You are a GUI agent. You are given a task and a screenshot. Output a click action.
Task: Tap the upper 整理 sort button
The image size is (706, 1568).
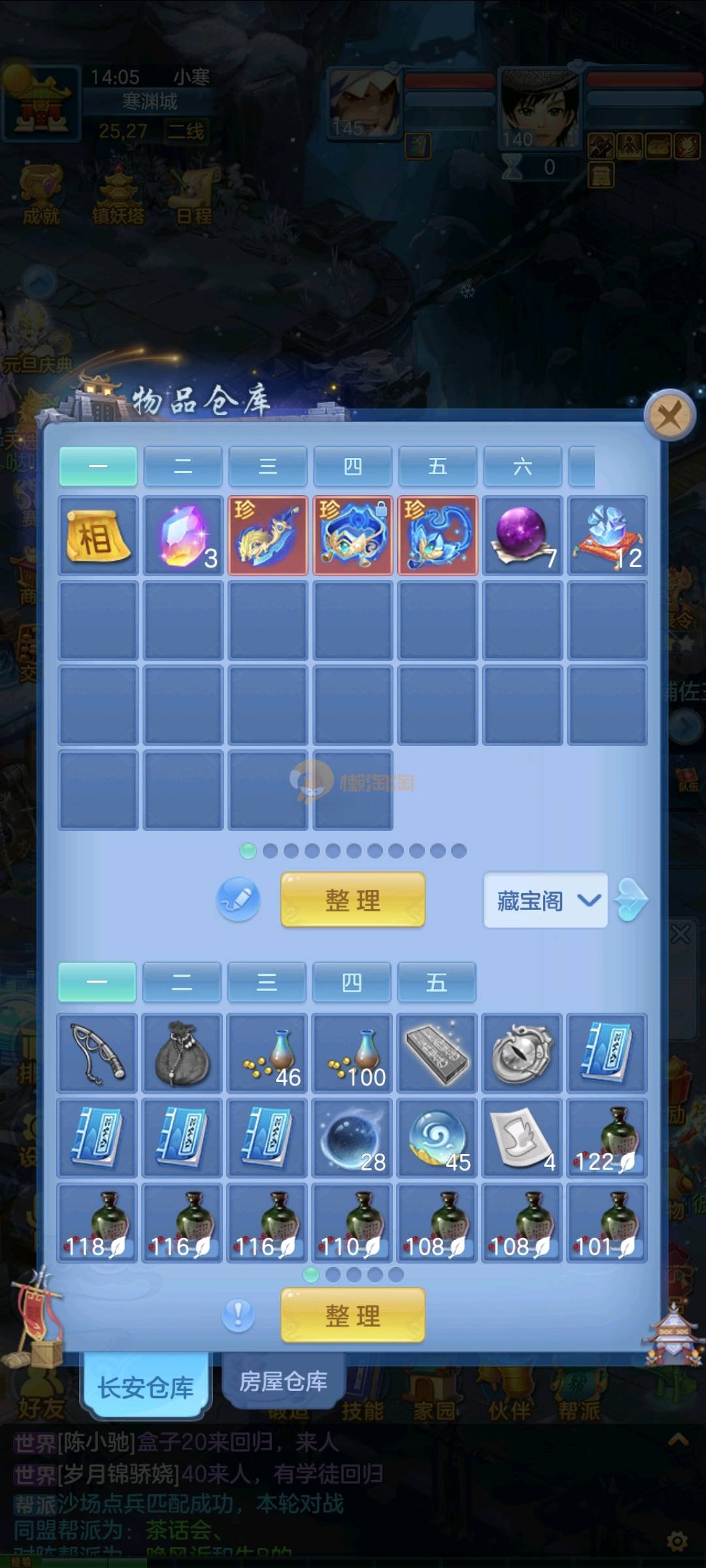point(353,900)
